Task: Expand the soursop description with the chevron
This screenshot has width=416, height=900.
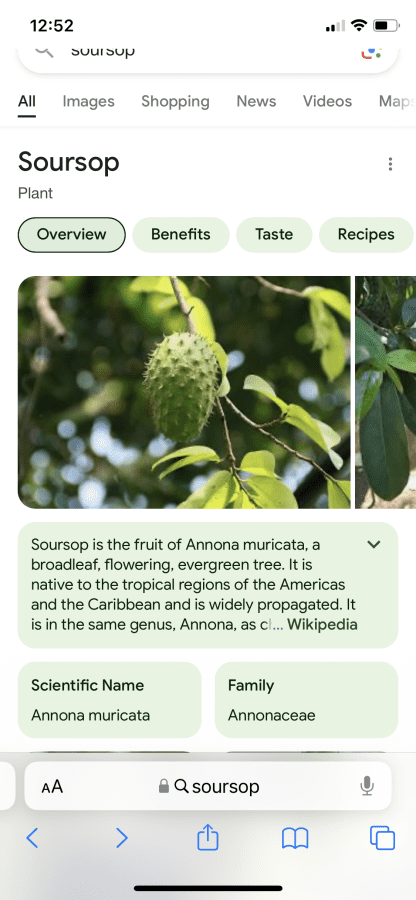Action: pyautogui.click(x=374, y=544)
